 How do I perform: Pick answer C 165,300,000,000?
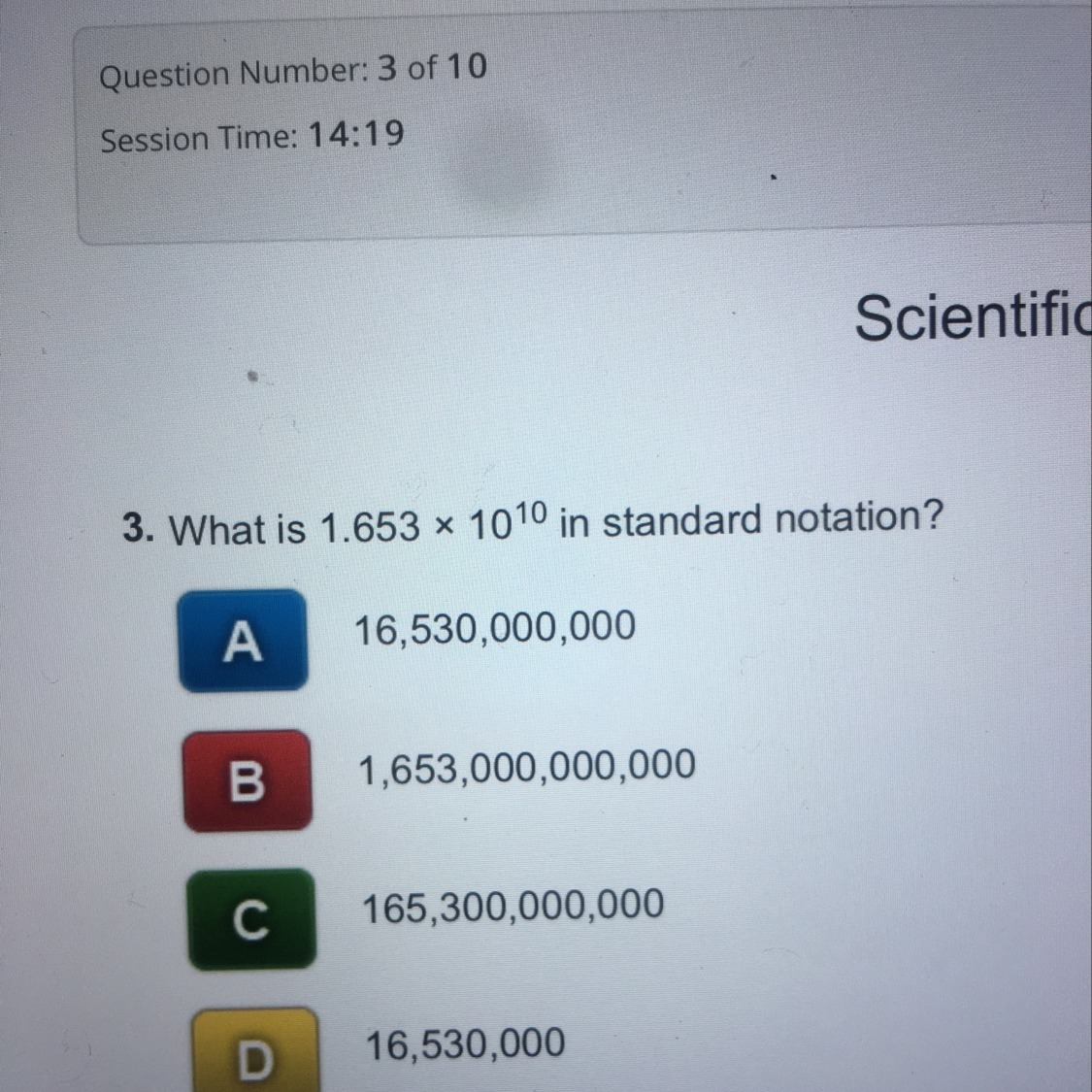(251, 919)
